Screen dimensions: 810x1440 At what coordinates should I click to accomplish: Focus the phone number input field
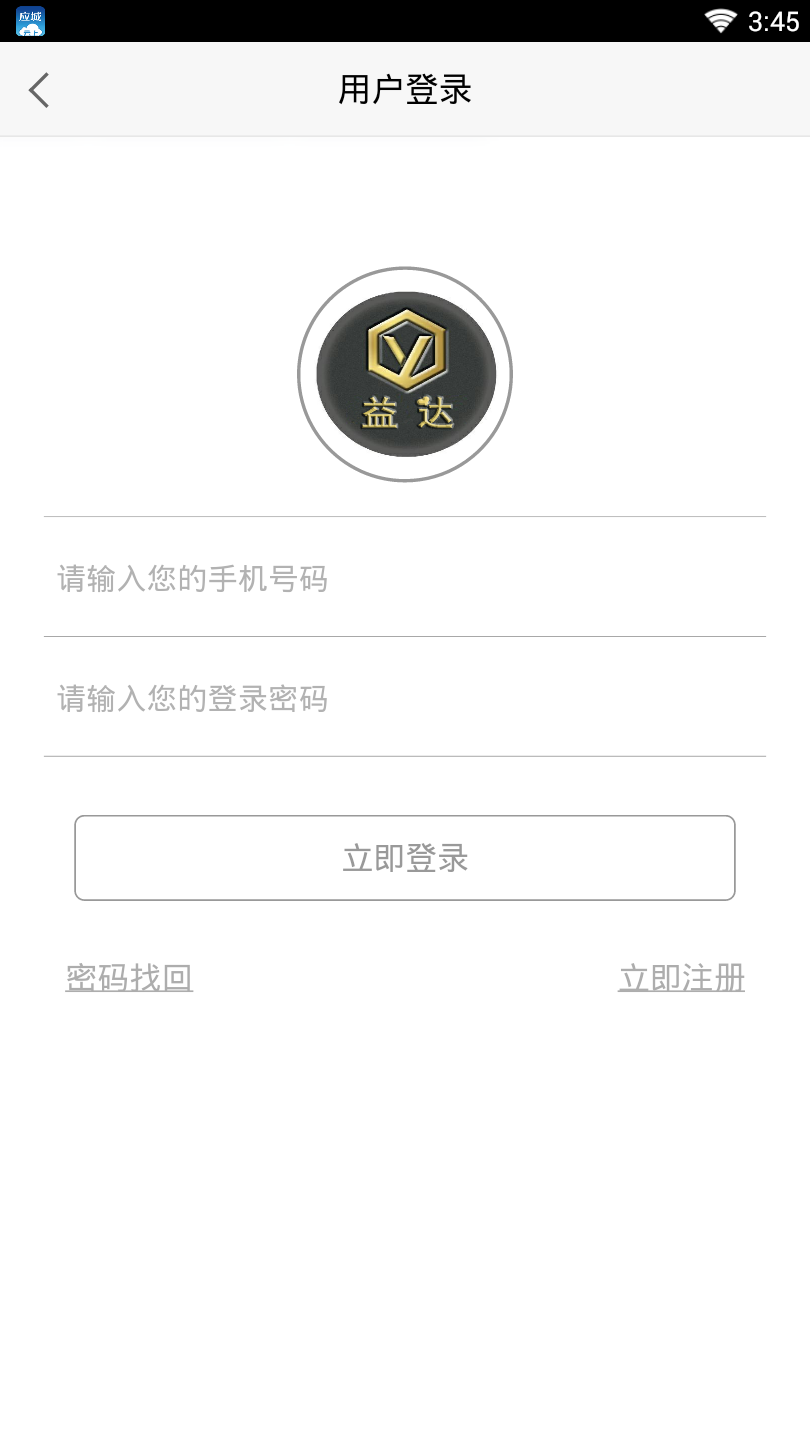click(404, 579)
